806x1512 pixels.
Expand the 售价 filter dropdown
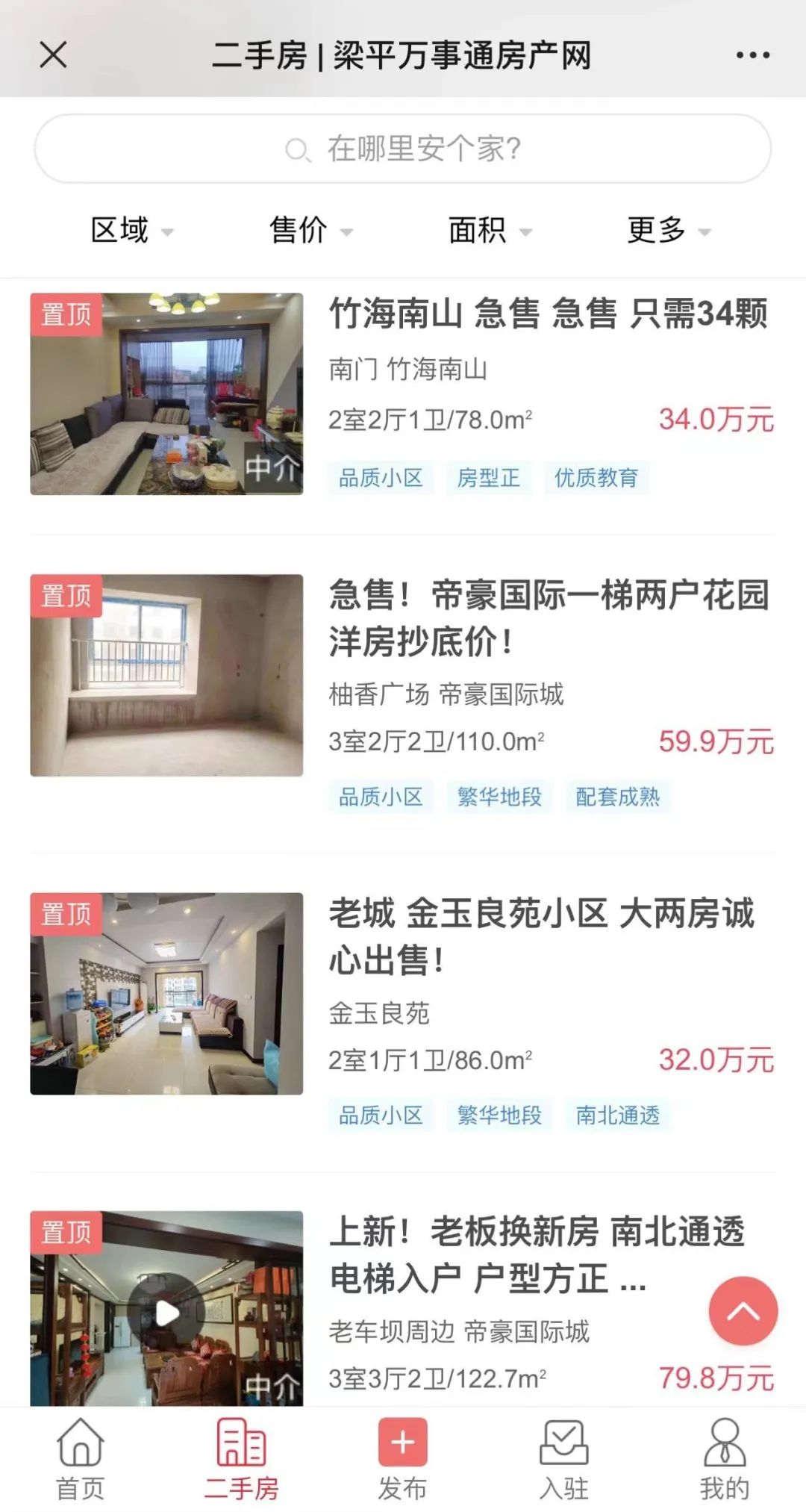tap(310, 230)
